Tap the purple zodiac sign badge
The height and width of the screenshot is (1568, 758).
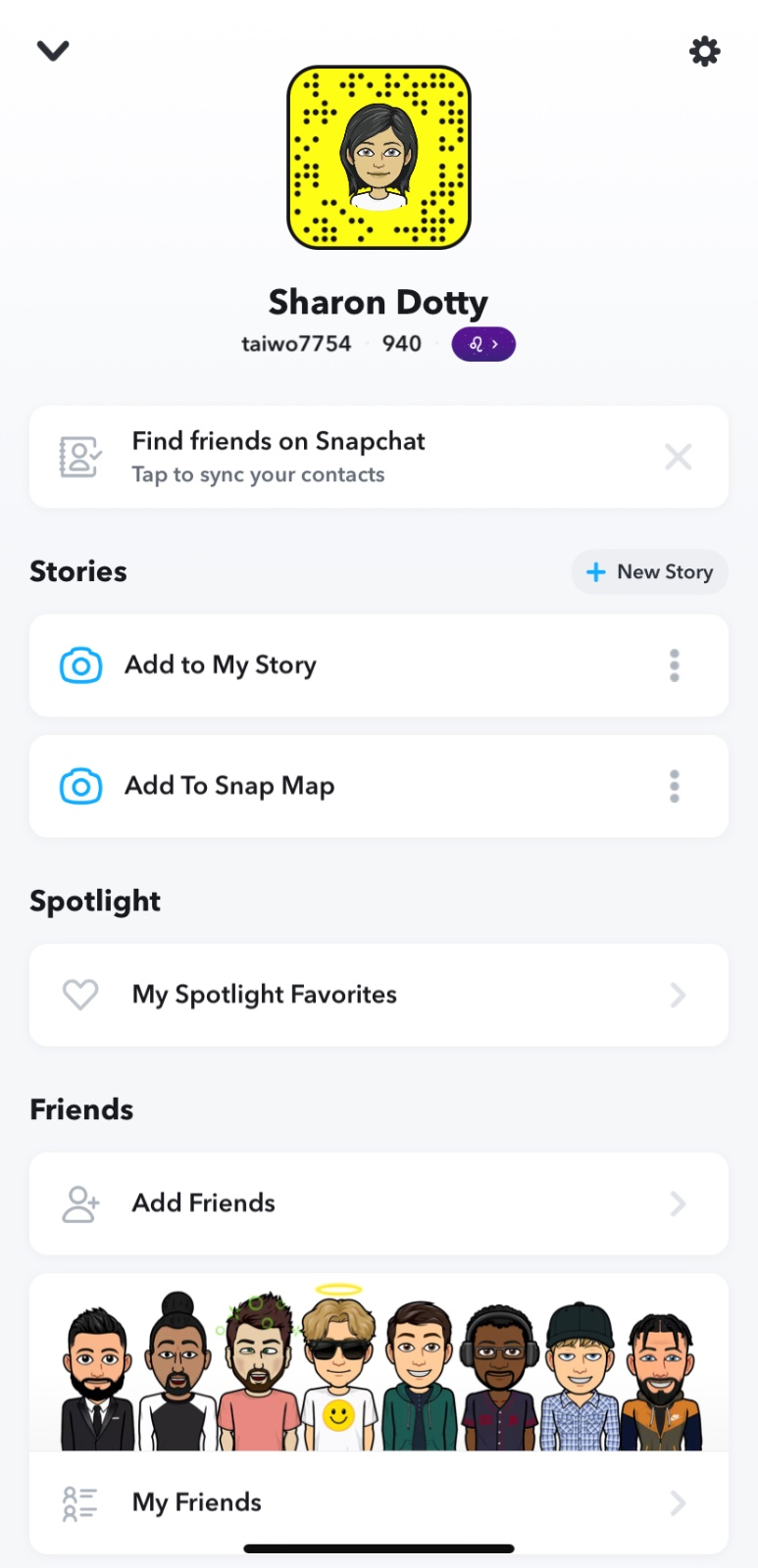click(x=483, y=344)
